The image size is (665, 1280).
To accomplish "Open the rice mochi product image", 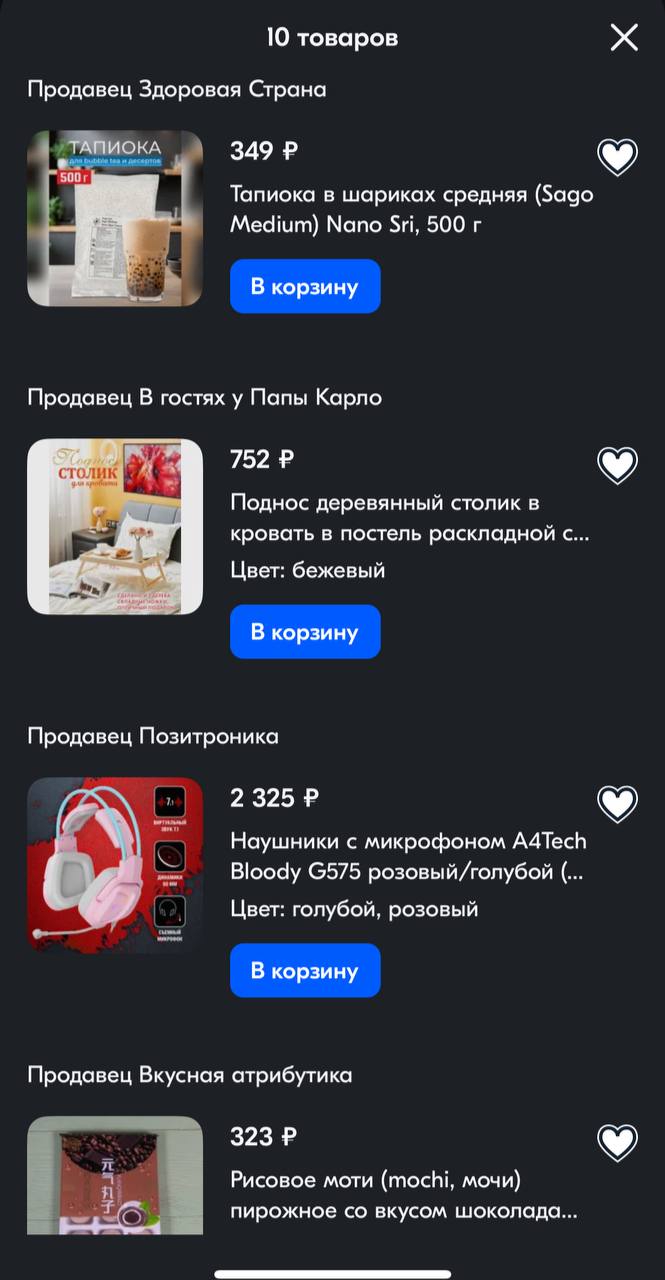I will tap(115, 1176).
